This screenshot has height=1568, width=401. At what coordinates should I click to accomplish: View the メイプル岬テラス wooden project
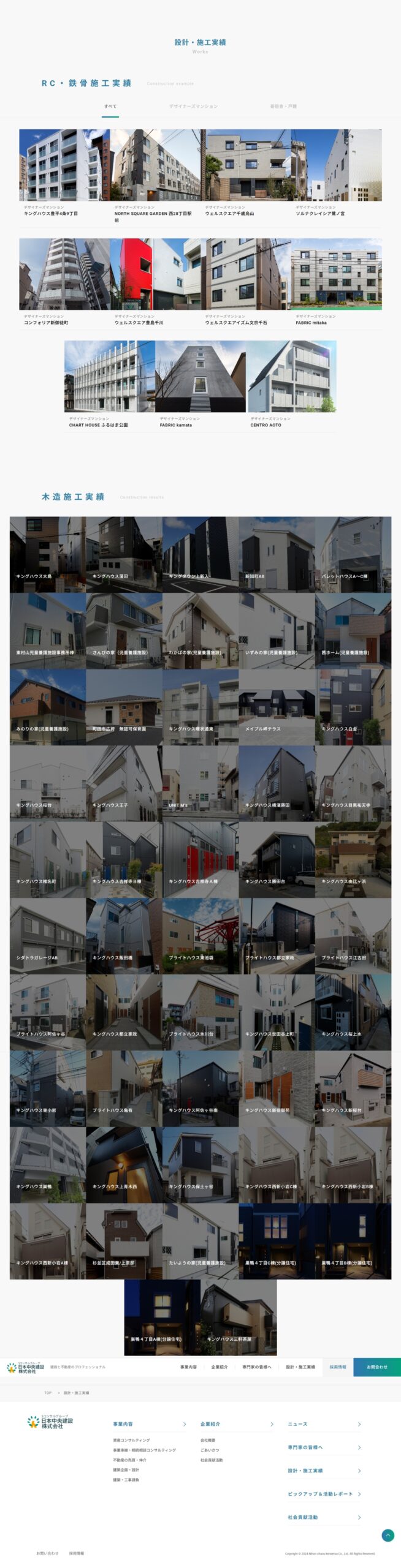click(x=277, y=706)
